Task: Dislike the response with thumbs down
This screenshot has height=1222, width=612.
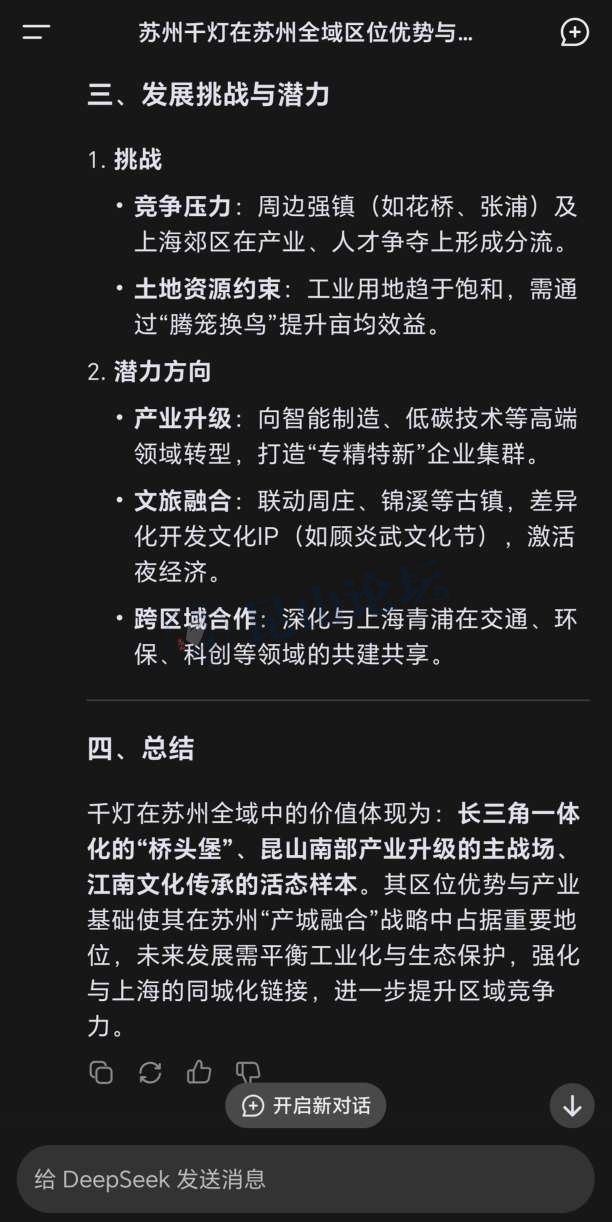Action: pyautogui.click(x=248, y=1070)
